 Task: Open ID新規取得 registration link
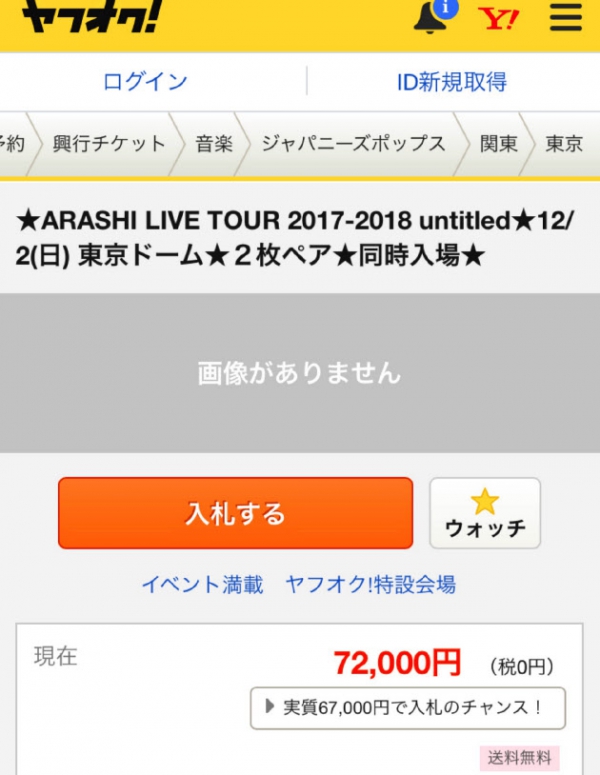451,82
